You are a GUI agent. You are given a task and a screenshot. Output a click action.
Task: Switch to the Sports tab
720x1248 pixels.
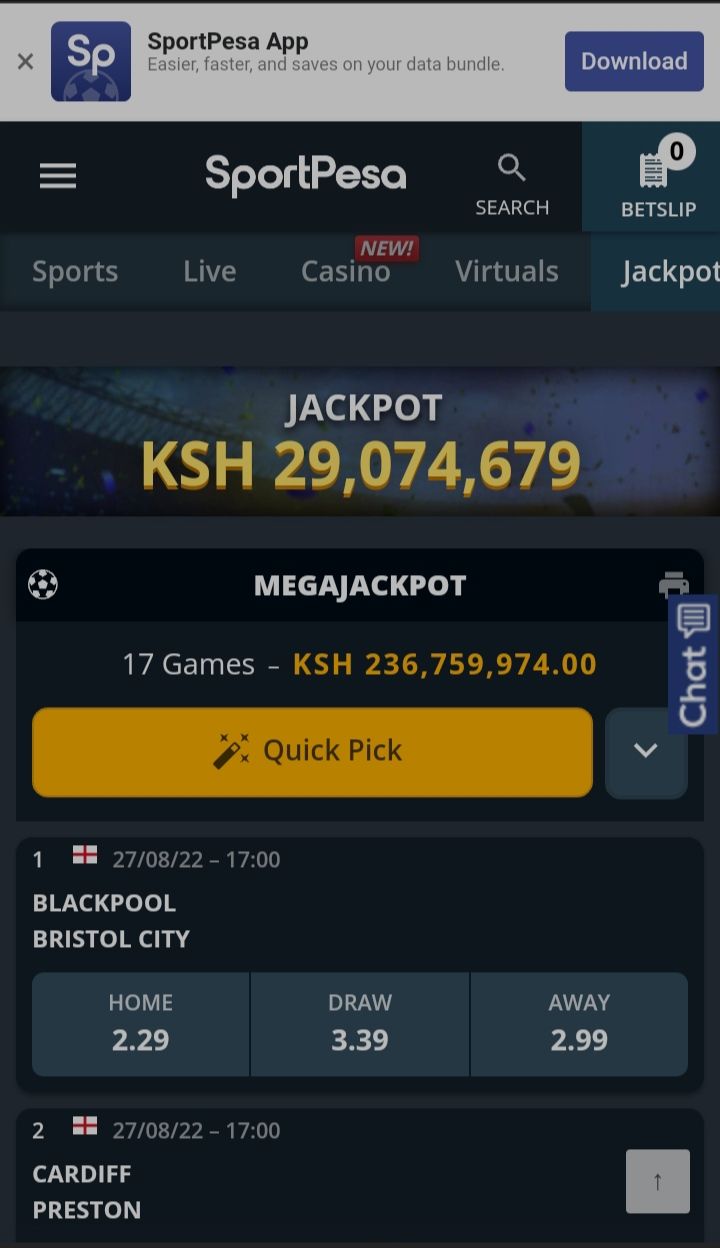click(x=75, y=271)
